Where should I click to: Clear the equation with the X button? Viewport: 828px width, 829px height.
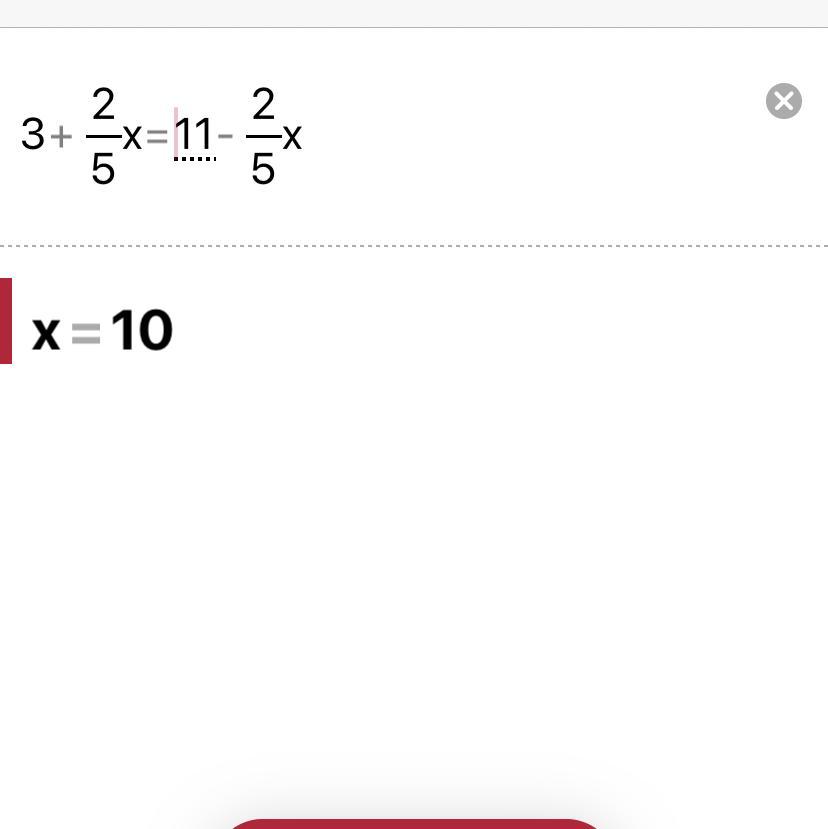point(784,101)
